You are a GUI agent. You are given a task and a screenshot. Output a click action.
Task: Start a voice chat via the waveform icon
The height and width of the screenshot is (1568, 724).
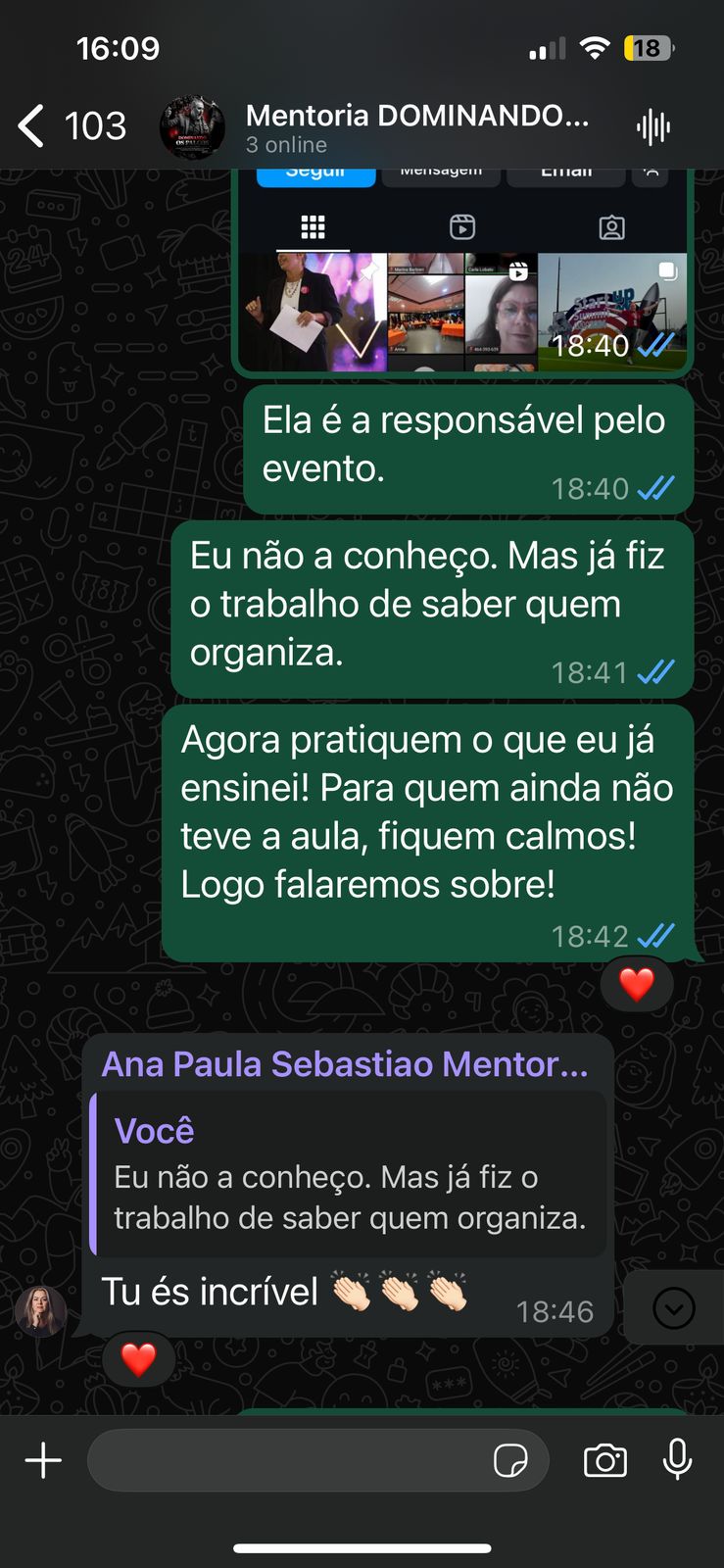click(654, 125)
